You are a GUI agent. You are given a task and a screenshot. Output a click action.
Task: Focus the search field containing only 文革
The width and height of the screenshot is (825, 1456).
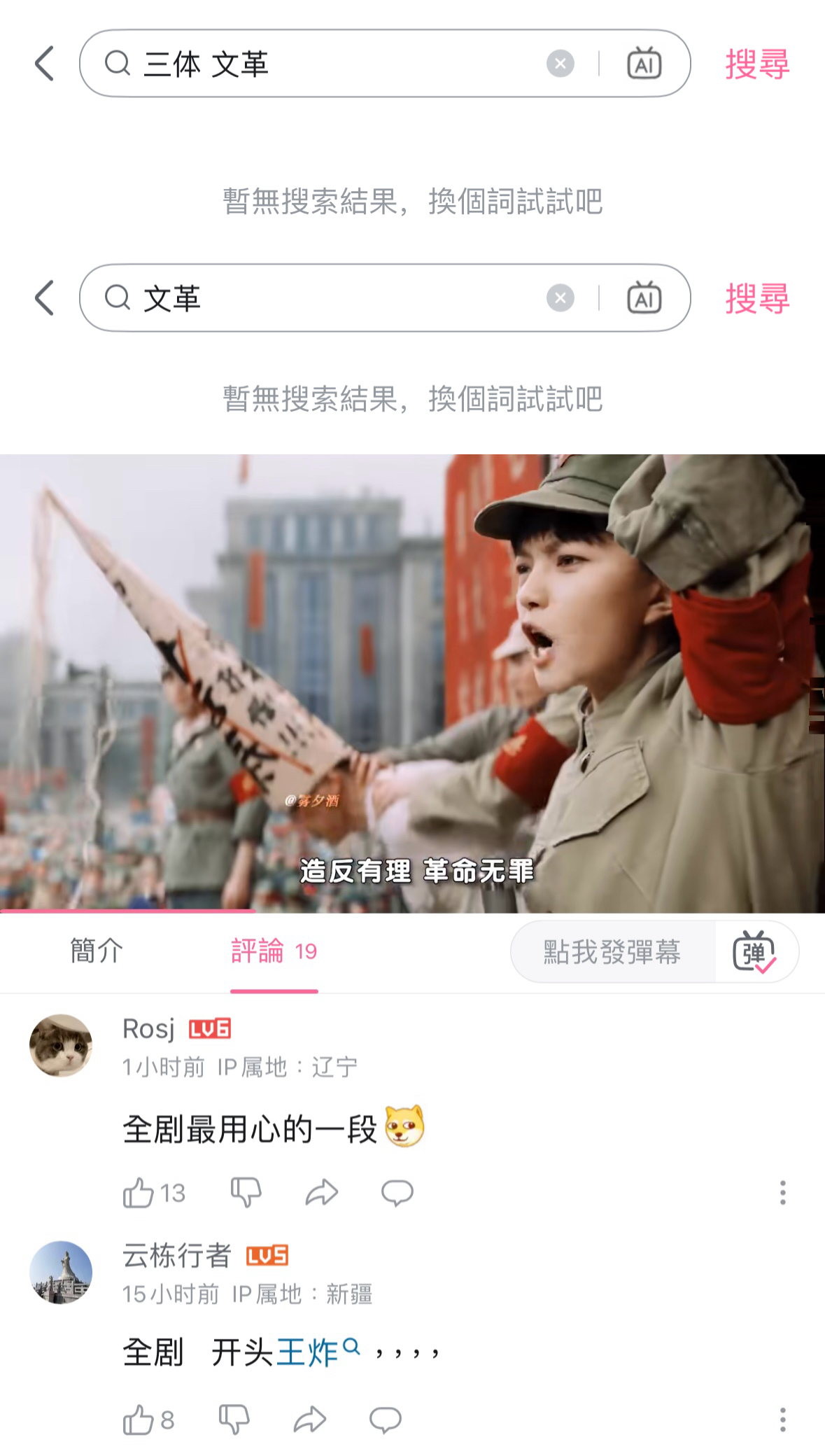pyautogui.click(x=385, y=298)
